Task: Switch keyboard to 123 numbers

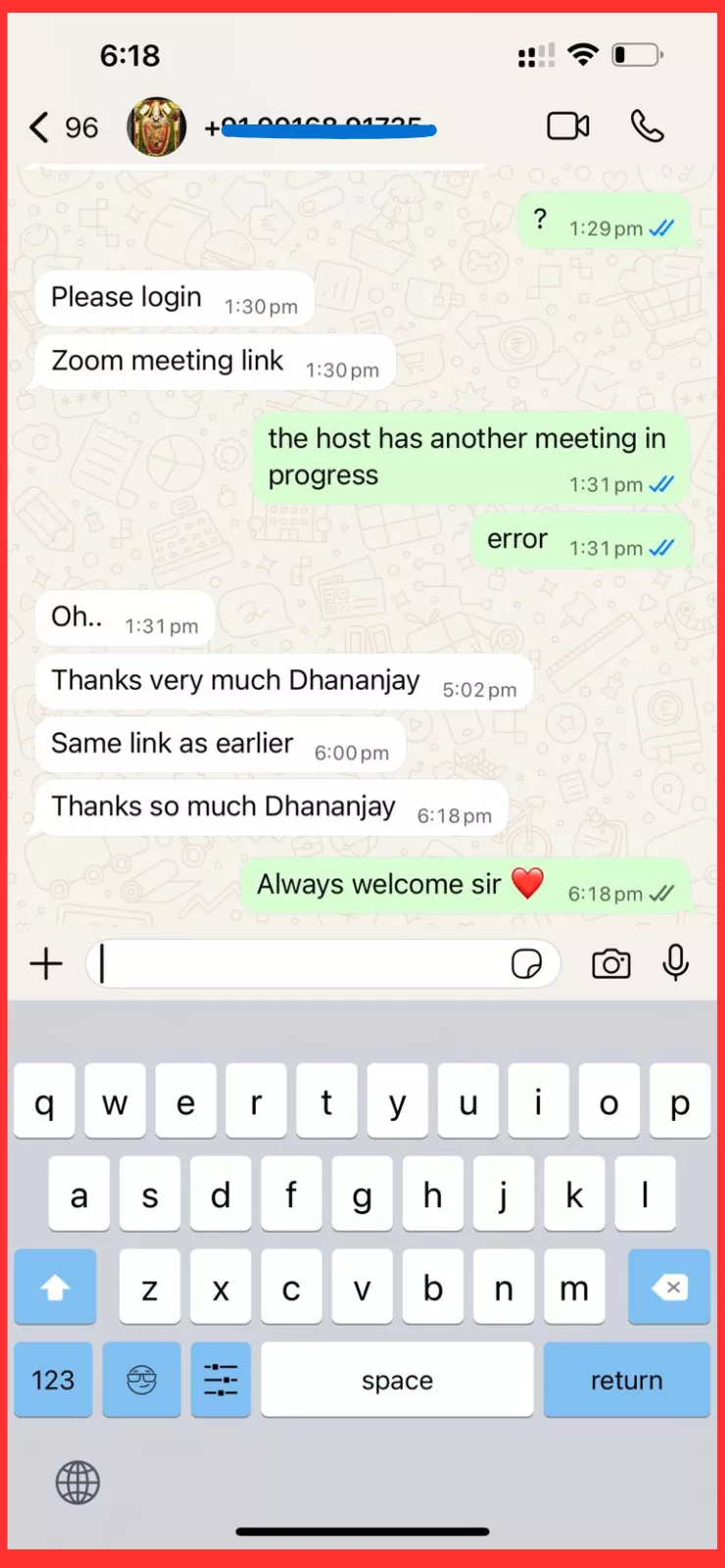Action: [53, 1380]
